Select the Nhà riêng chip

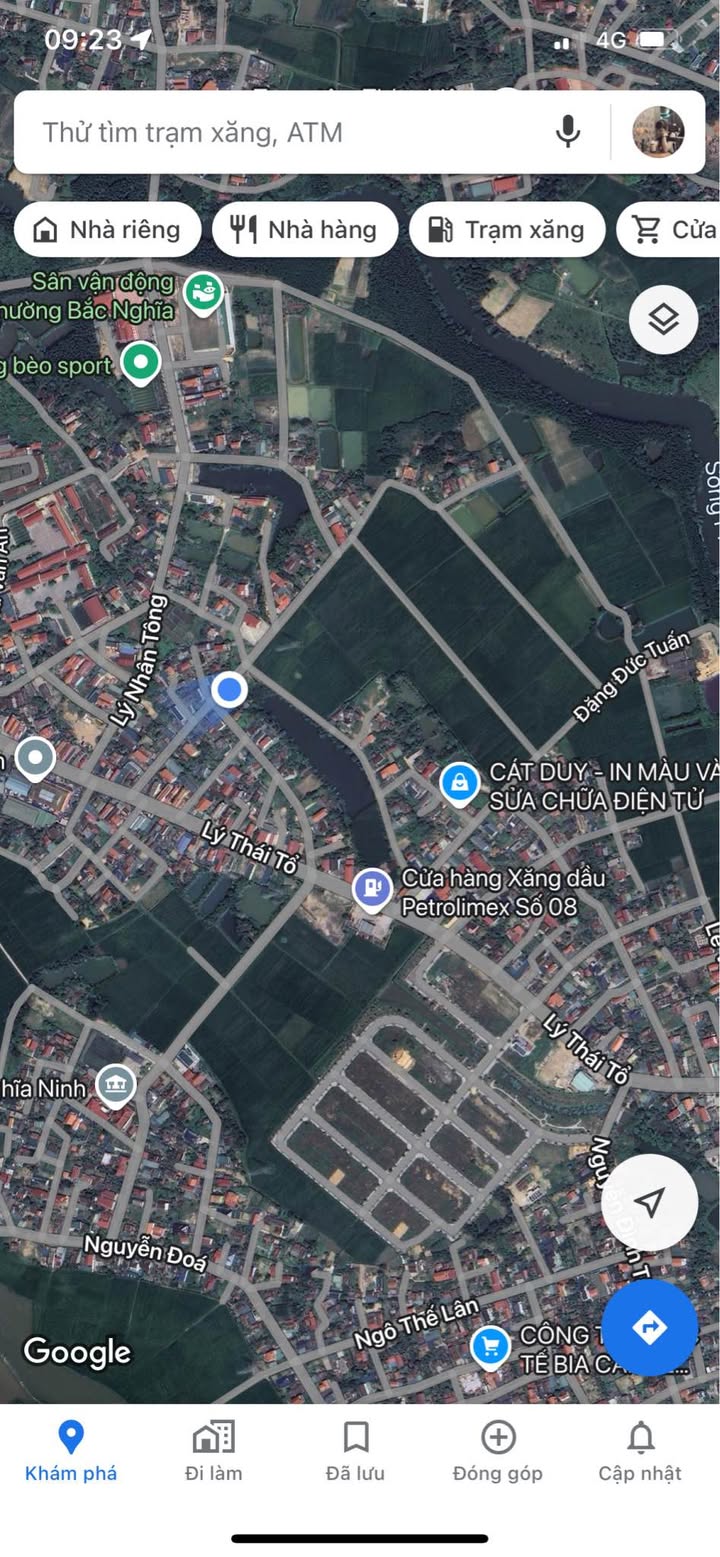[x=107, y=230]
